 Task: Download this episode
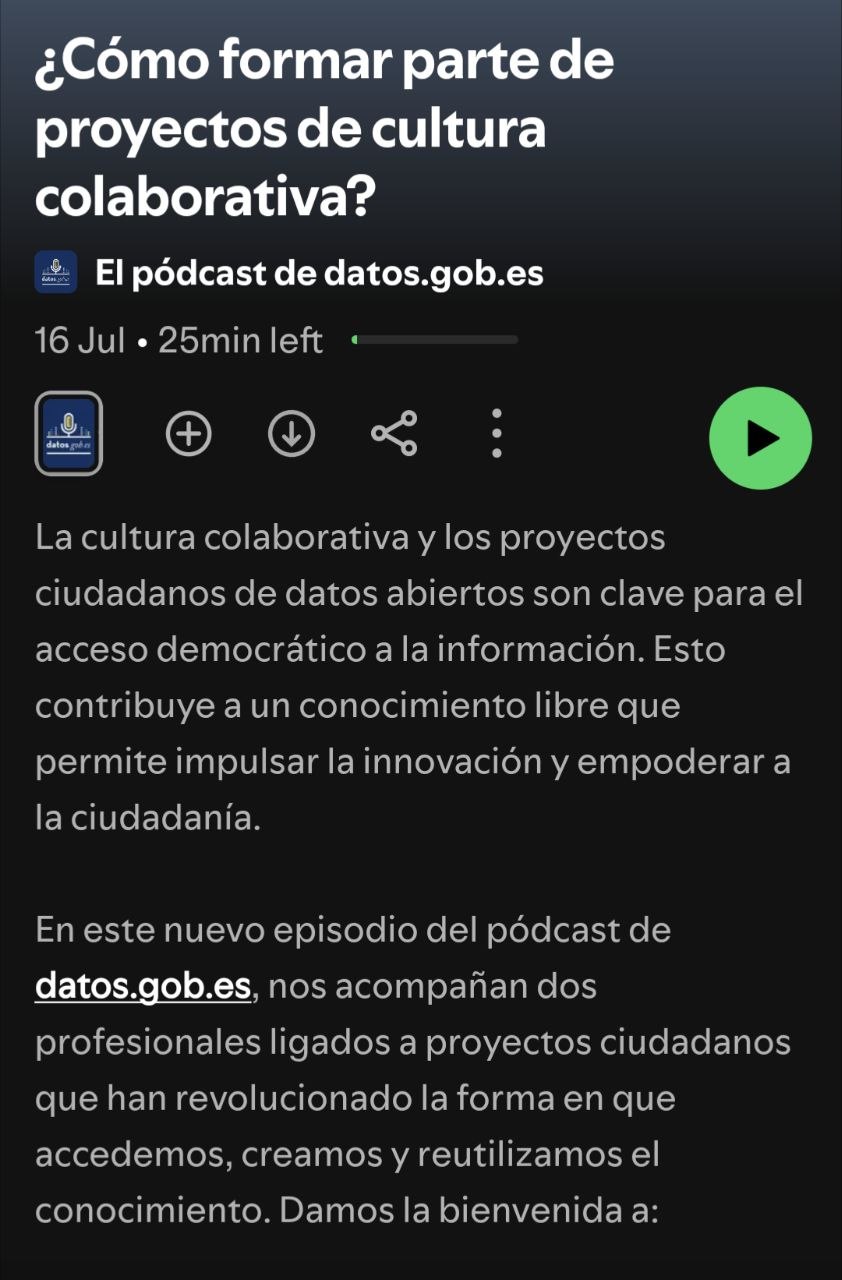tap(292, 434)
